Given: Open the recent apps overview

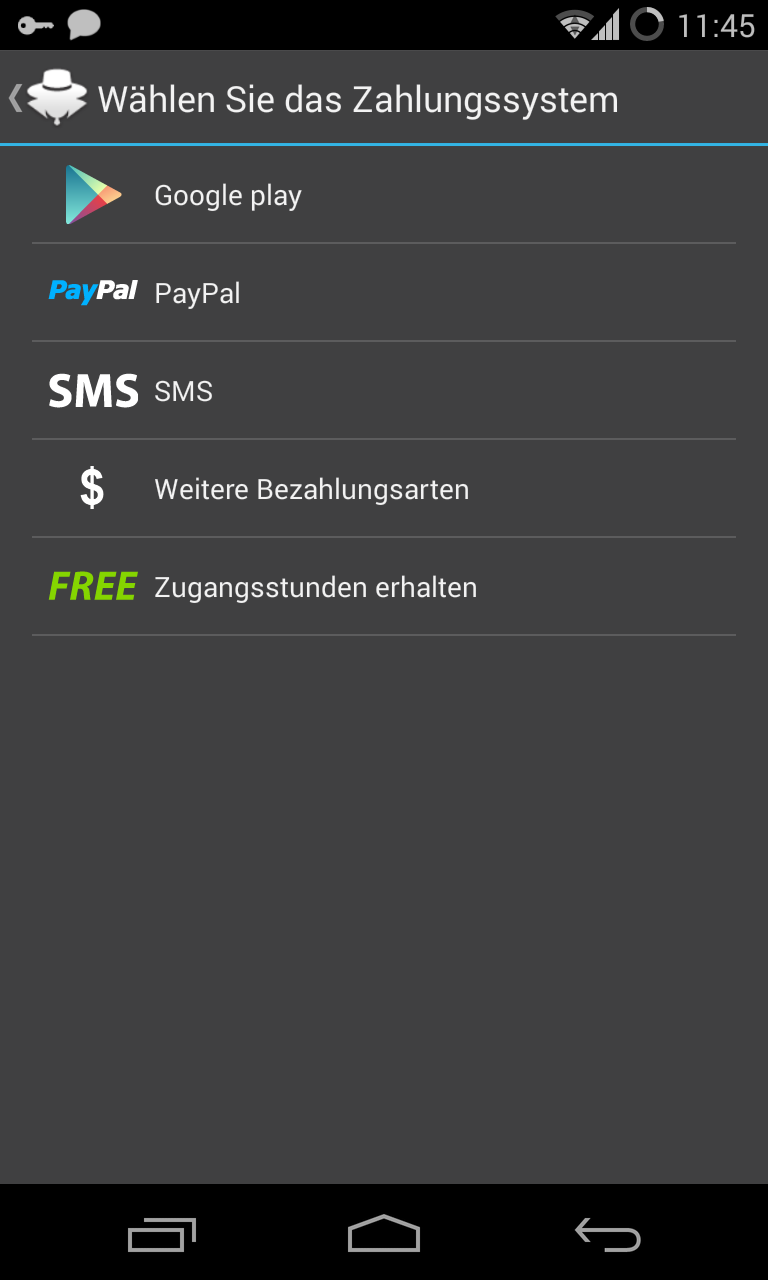Looking at the screenshot, I should tap(161, 1234).
